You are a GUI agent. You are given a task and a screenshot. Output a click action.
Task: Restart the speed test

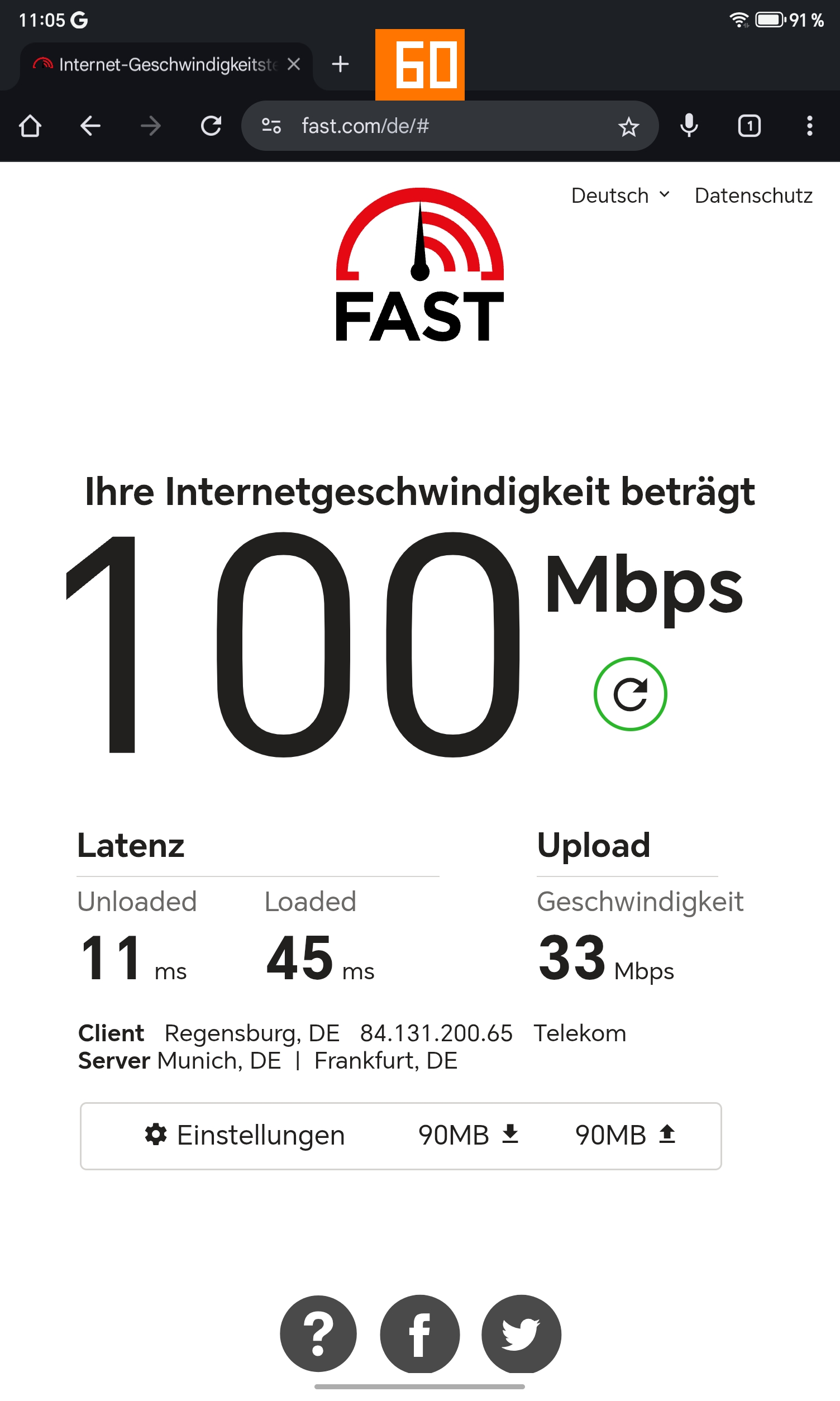point(630,694)
